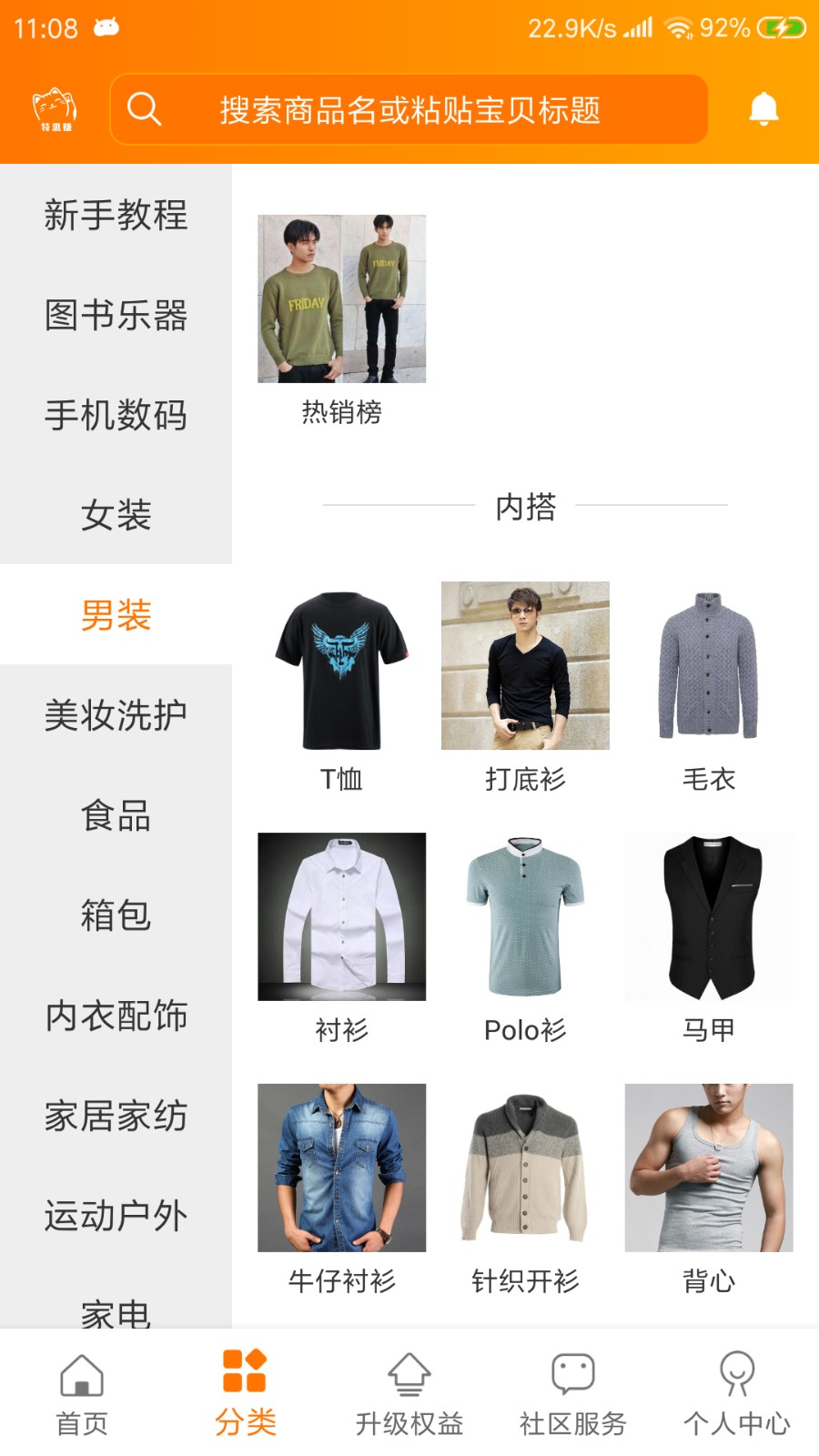Select the 手机数码 category

pyautogui.click(x=116, y=415)
